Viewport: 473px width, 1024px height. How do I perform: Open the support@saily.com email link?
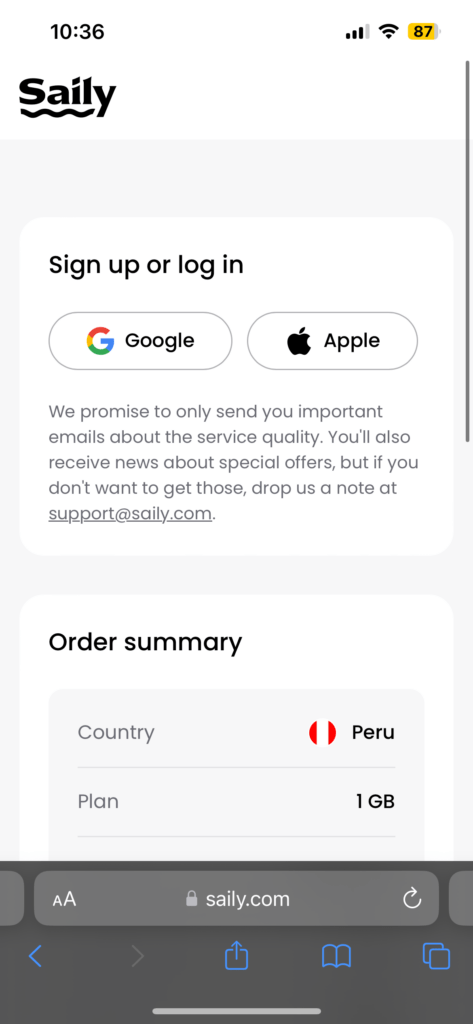point(130,514)
